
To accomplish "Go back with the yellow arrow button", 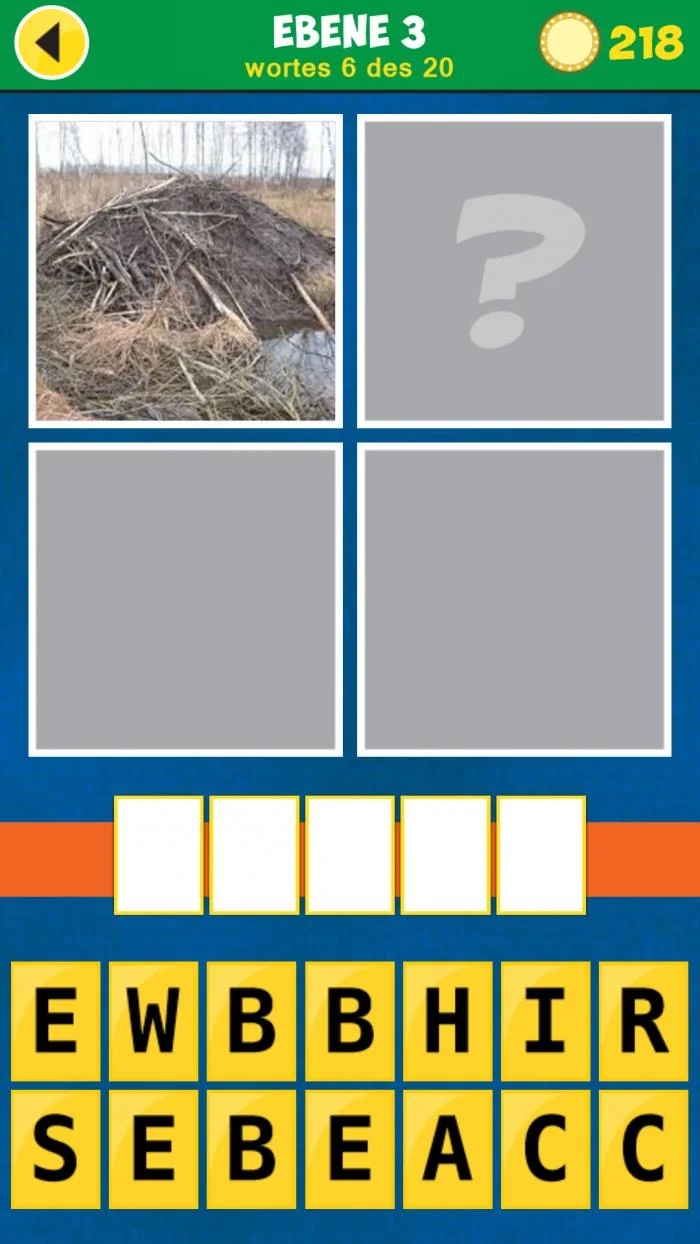I will [52, 43].
